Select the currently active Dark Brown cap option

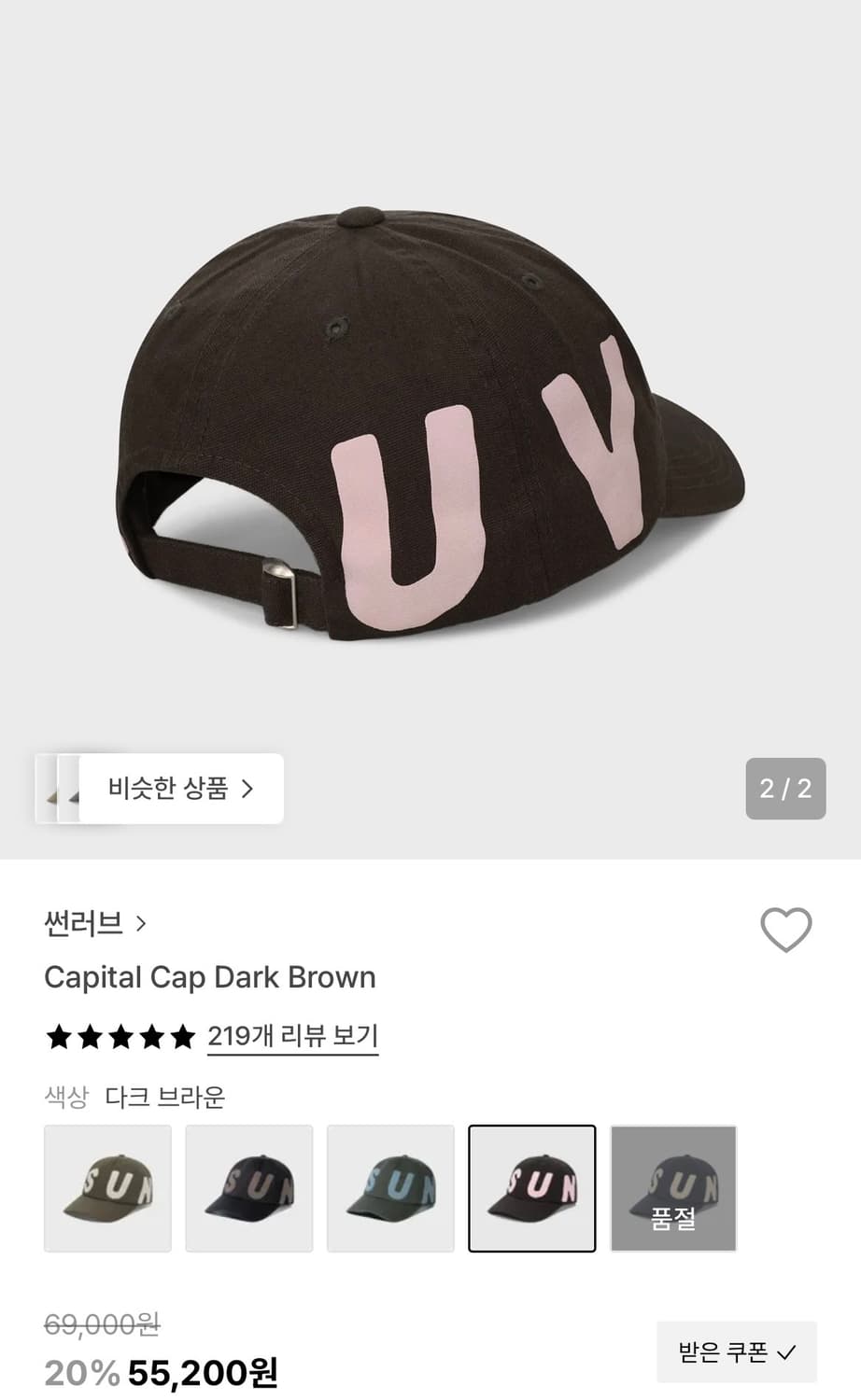[x=532, y=1187]
